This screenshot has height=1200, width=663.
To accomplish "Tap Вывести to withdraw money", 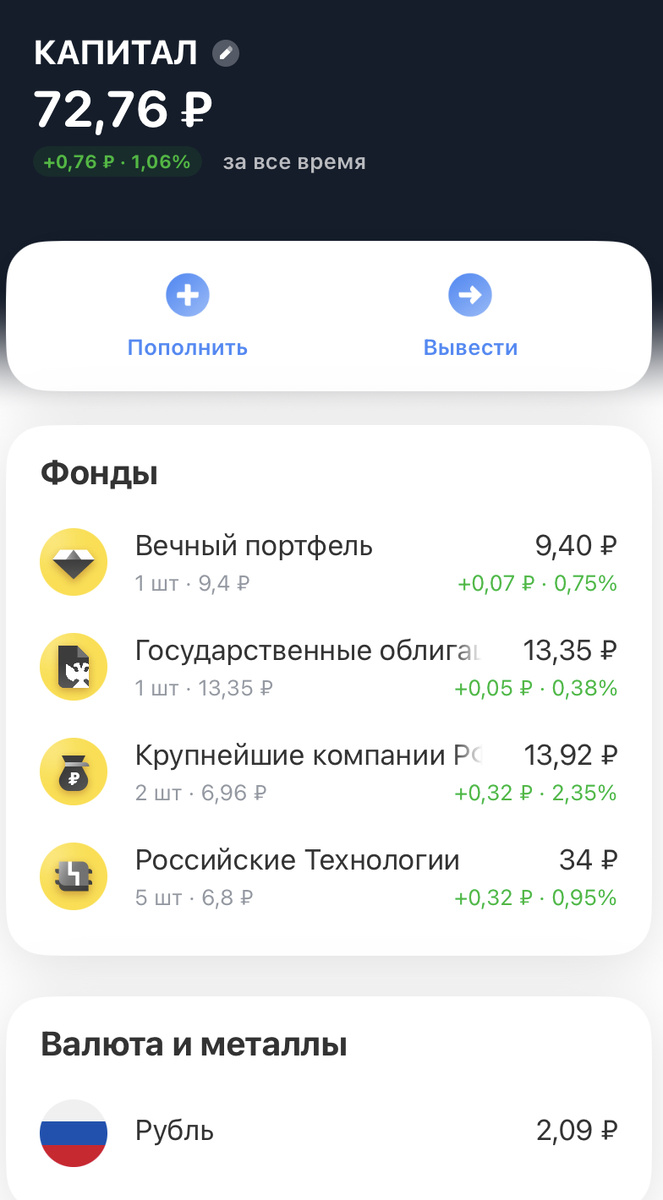I will 470,316.
